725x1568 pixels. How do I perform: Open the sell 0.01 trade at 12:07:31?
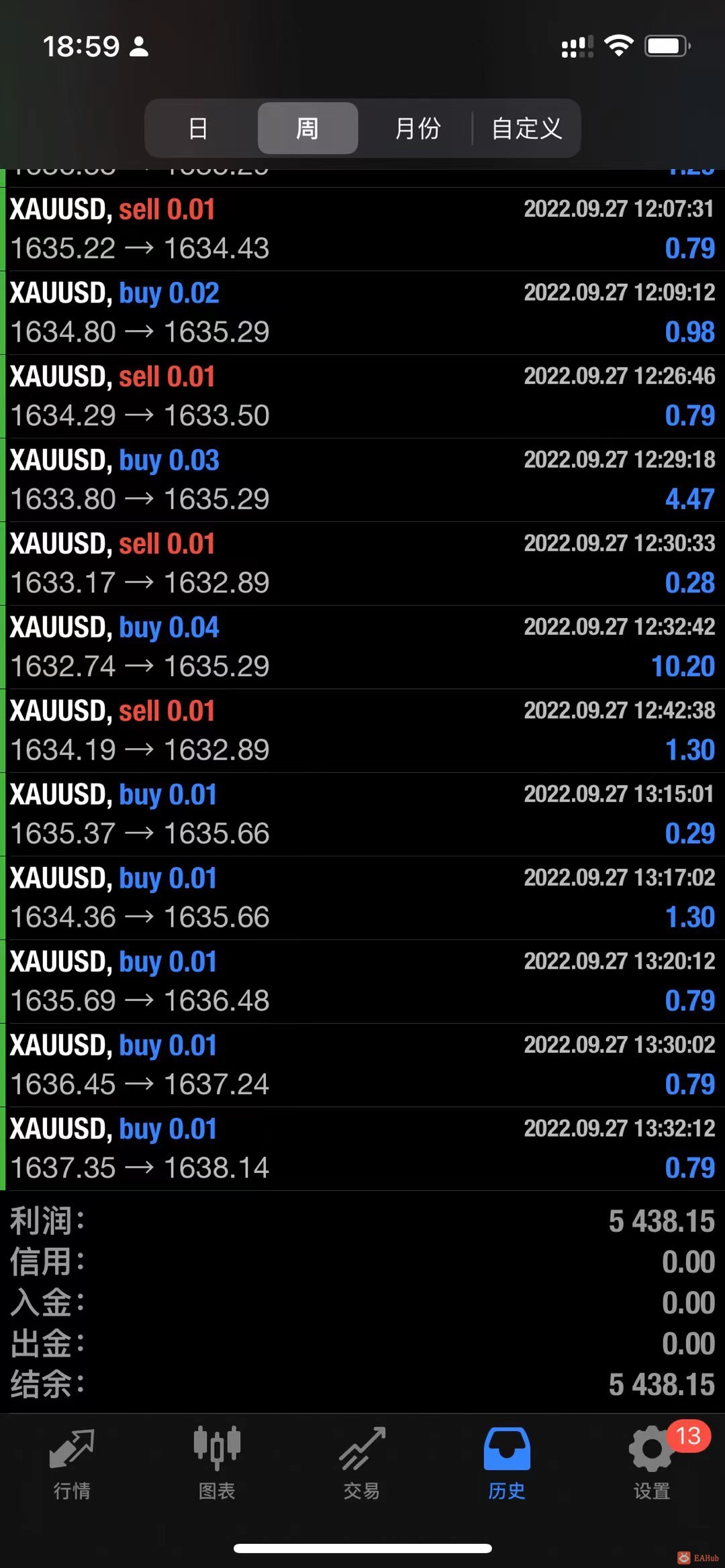coord(362,229)
